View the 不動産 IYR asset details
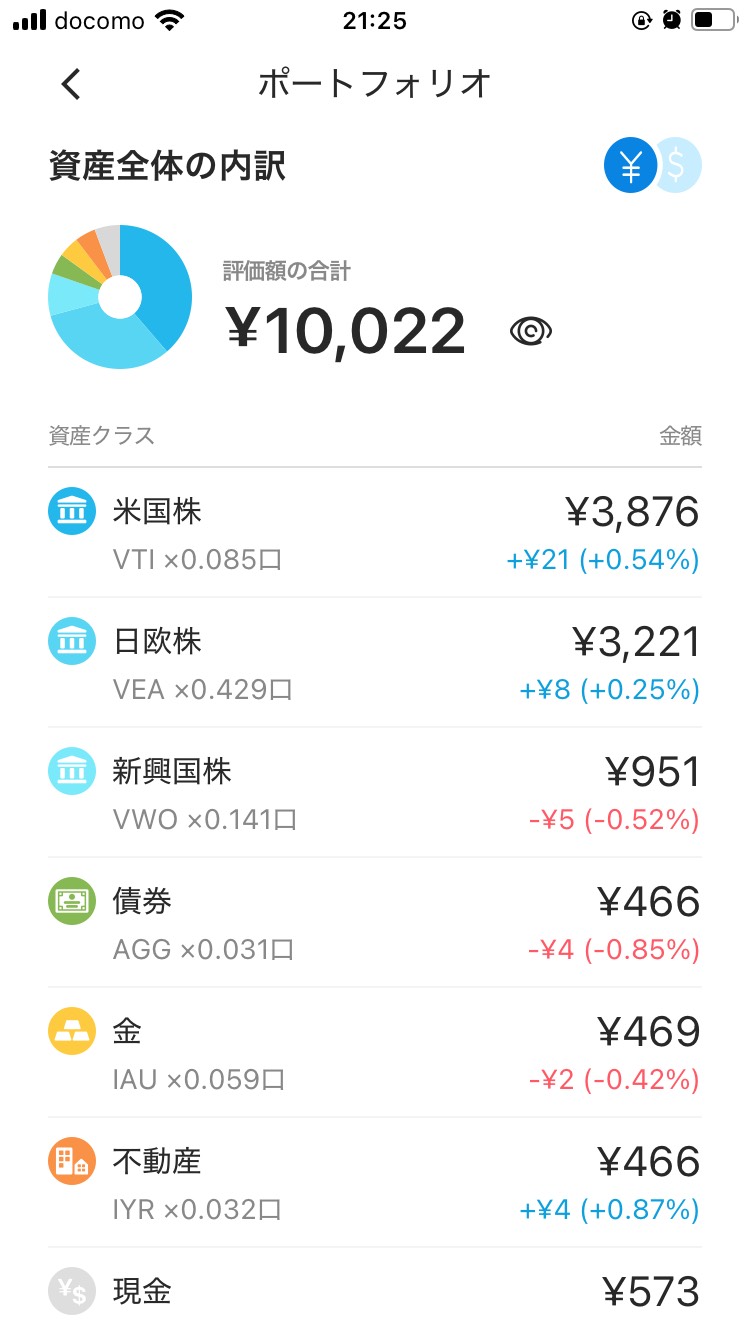The width and height of the screenshot is (750, 1334). point(374,1183)
